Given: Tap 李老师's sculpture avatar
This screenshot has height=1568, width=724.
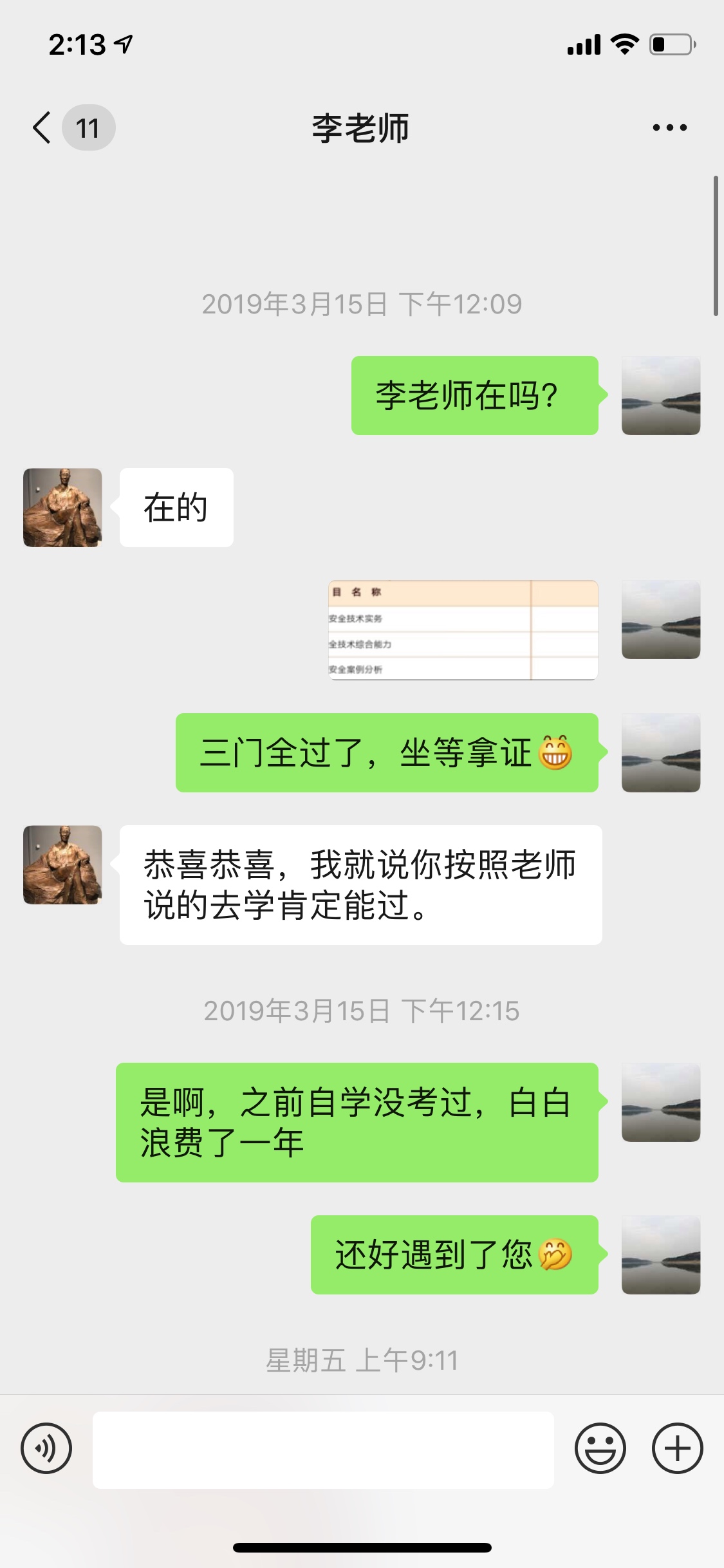Looking at the screenshot, I should pos(62,507).
